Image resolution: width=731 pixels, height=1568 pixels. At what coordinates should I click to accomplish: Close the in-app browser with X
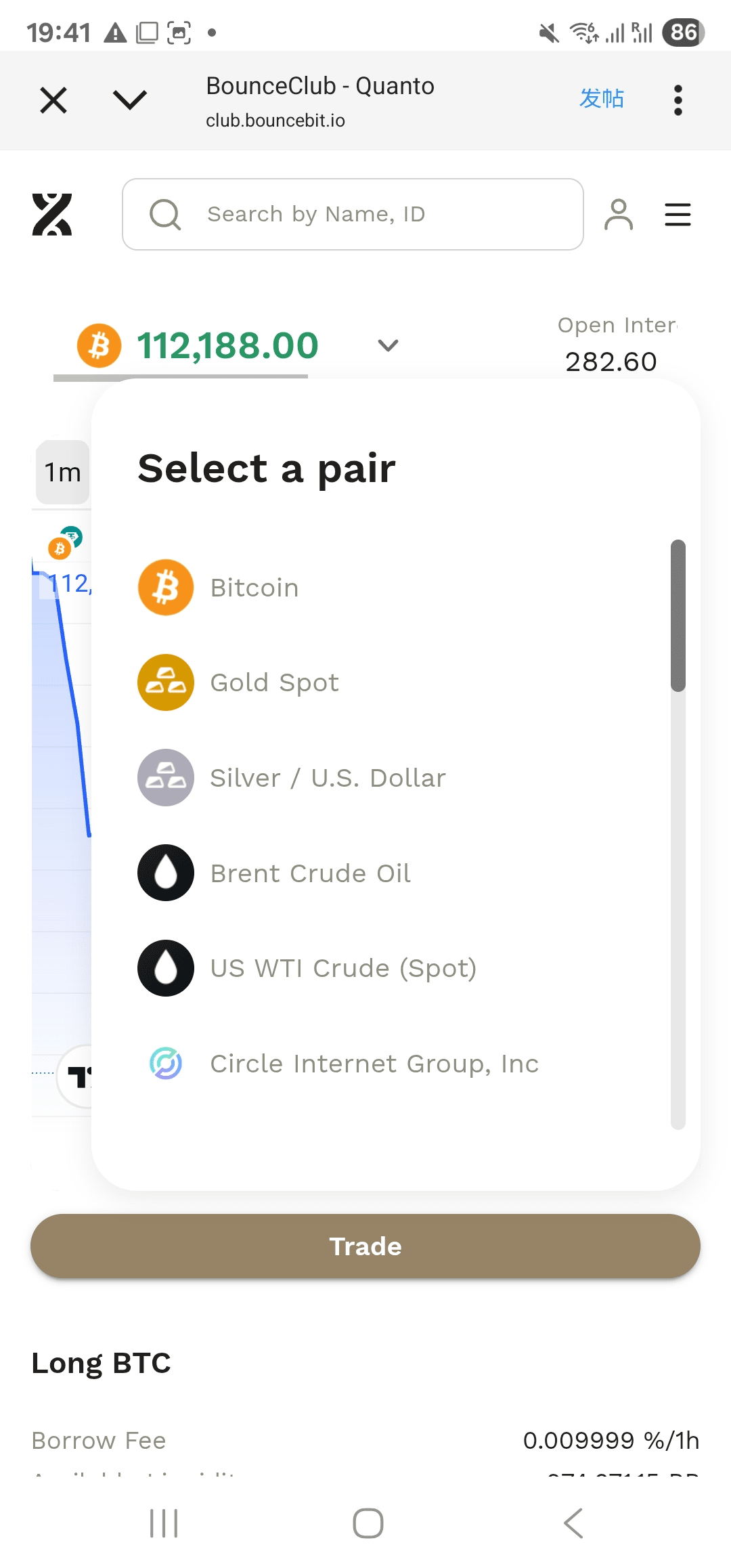click(x=53, y=100)
